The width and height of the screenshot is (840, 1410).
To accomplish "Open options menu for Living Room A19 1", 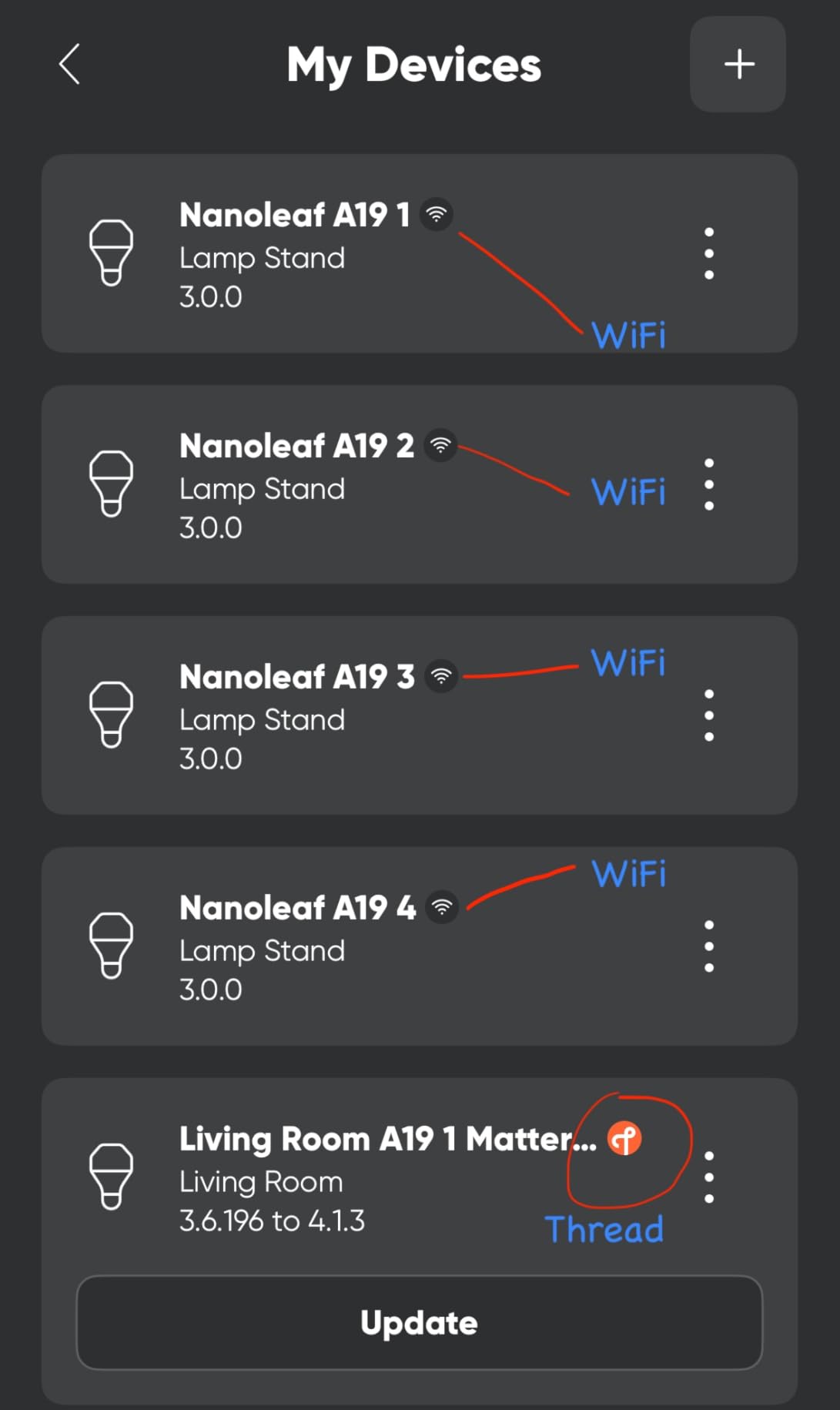I will [x=708, y=1177].
